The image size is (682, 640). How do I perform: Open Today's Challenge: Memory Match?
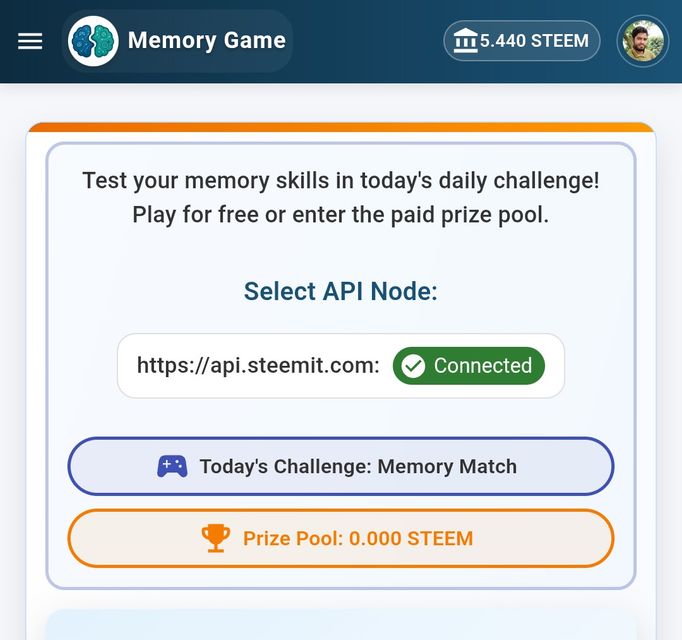click(x=340, y=466)
